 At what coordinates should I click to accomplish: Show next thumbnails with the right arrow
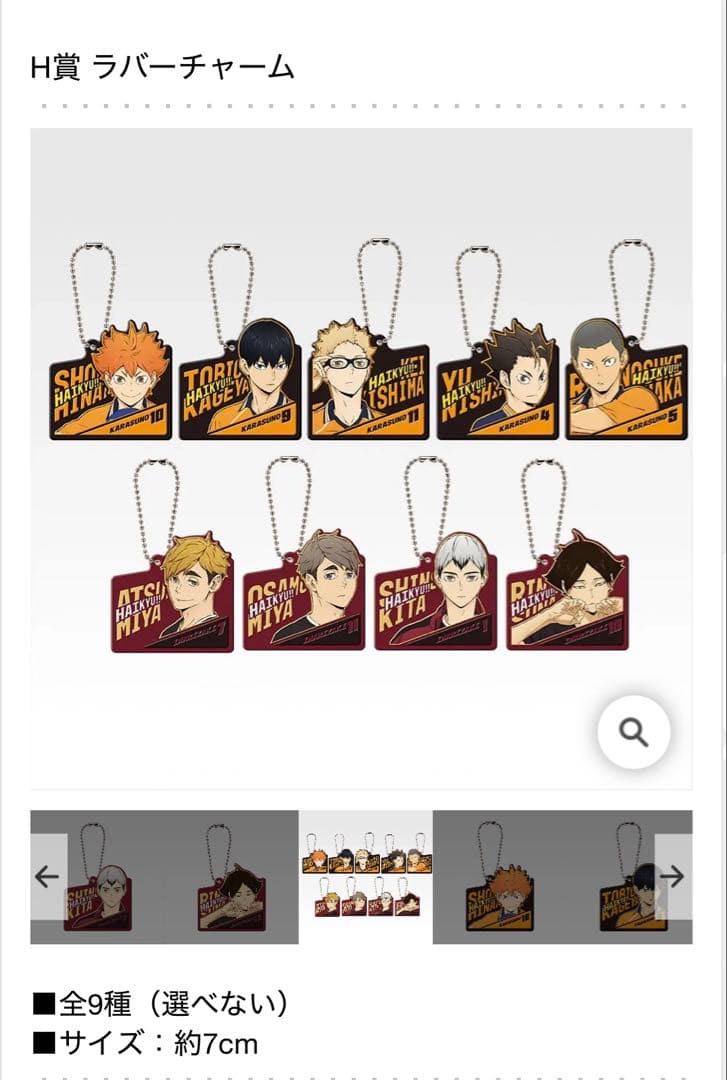coord(673,877)
